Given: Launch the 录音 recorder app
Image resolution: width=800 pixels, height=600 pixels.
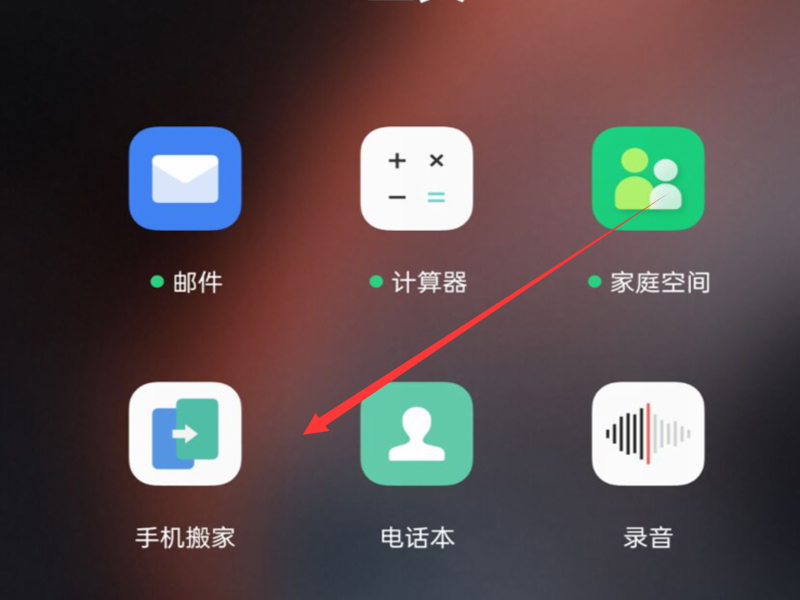Looking at the screenshot, I should coord(648,434).
